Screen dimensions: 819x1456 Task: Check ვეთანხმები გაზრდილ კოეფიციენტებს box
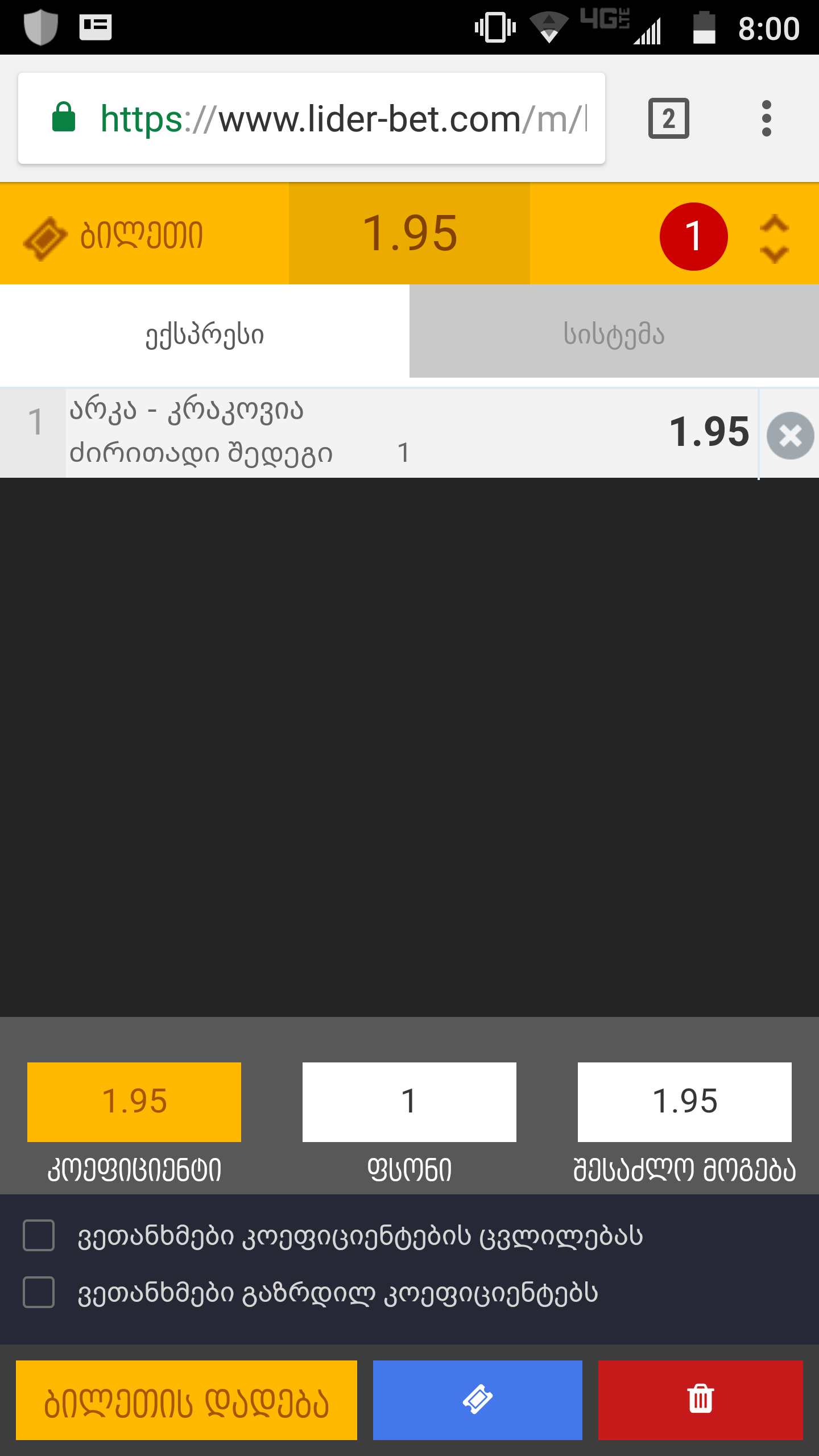[x=39, y=1292]
